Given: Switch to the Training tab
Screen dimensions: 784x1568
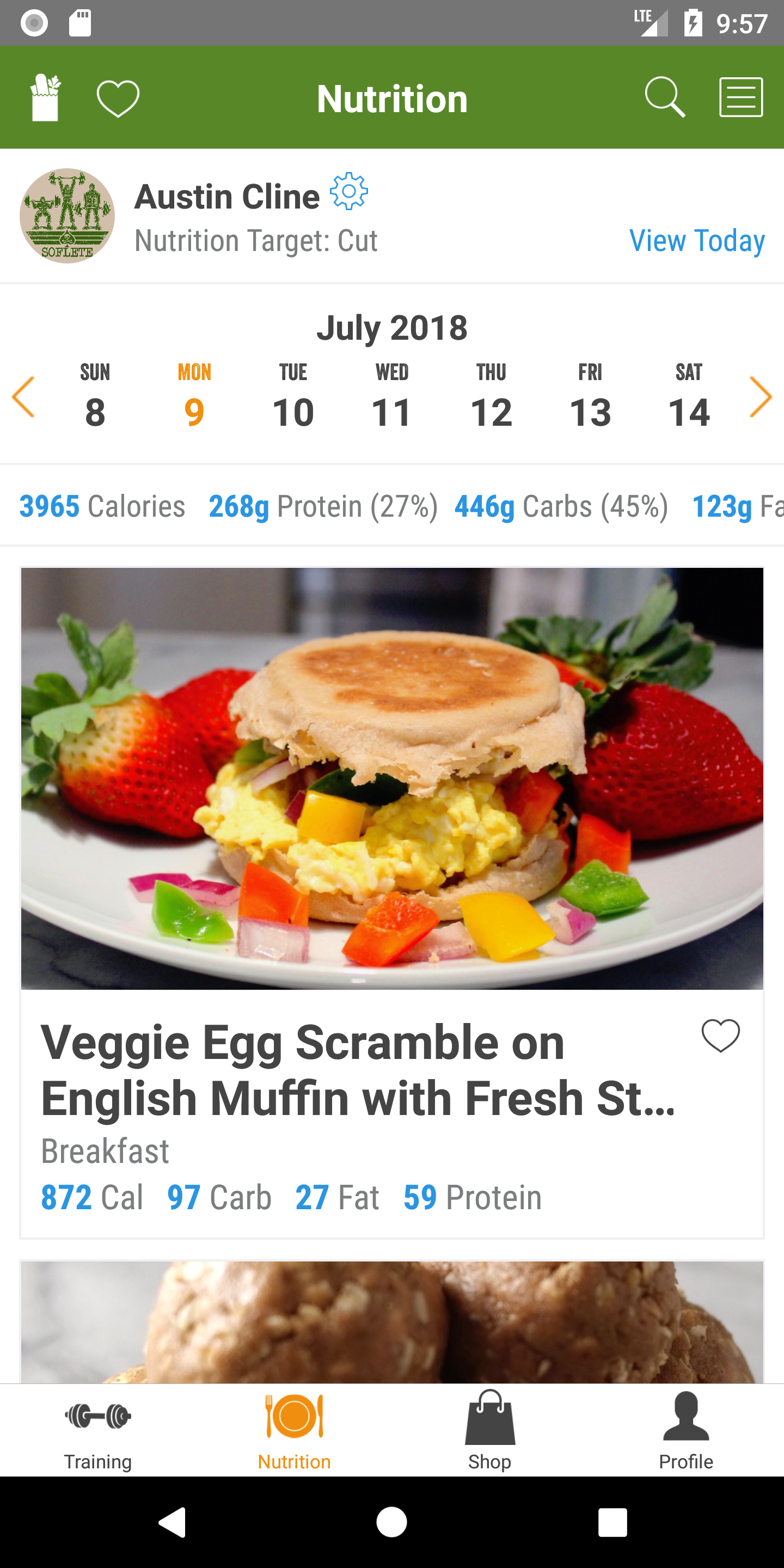Looking at the screenshot, I should coord(98,1429).
